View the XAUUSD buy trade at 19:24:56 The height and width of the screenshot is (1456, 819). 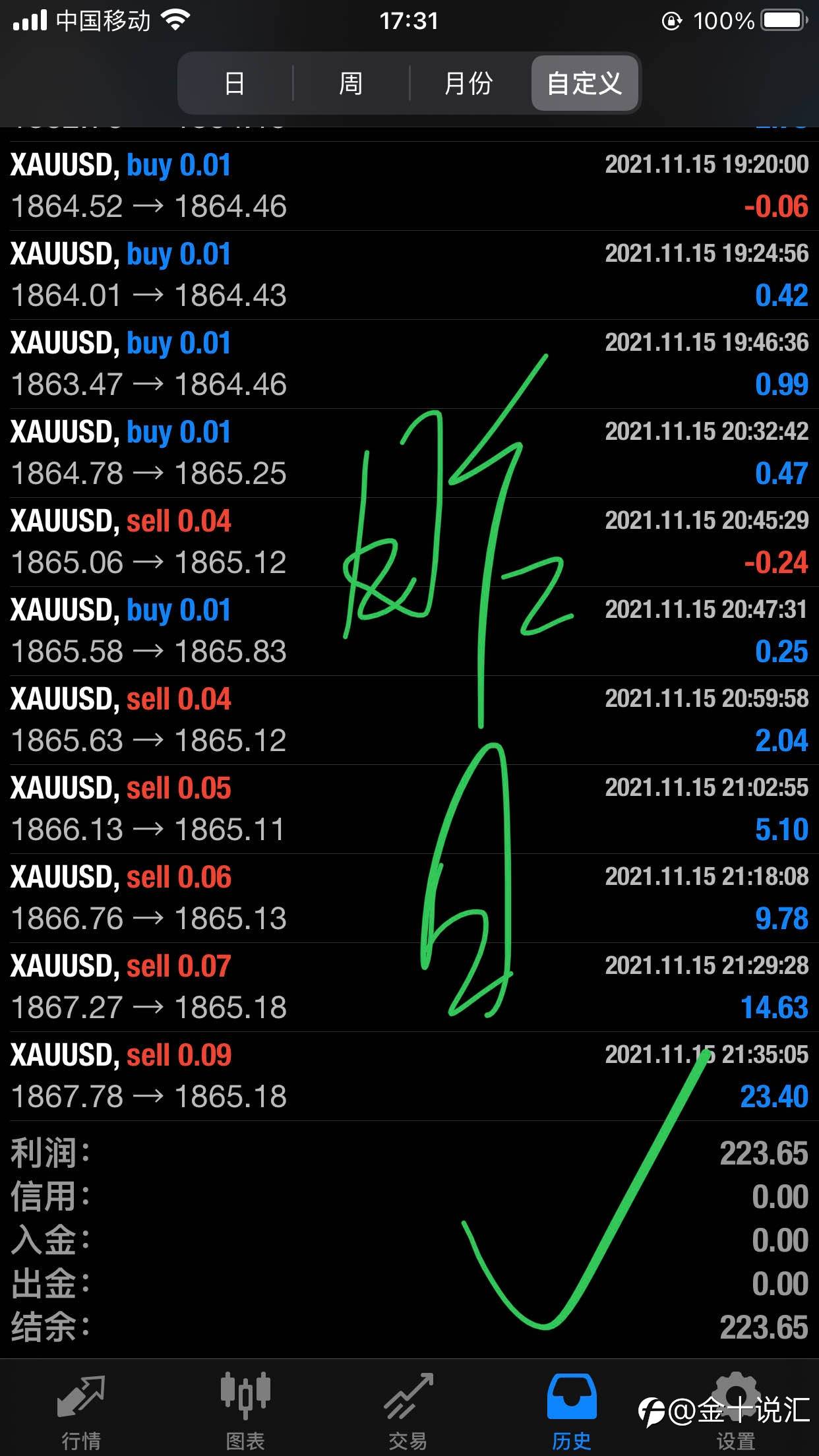pos(409,275)
